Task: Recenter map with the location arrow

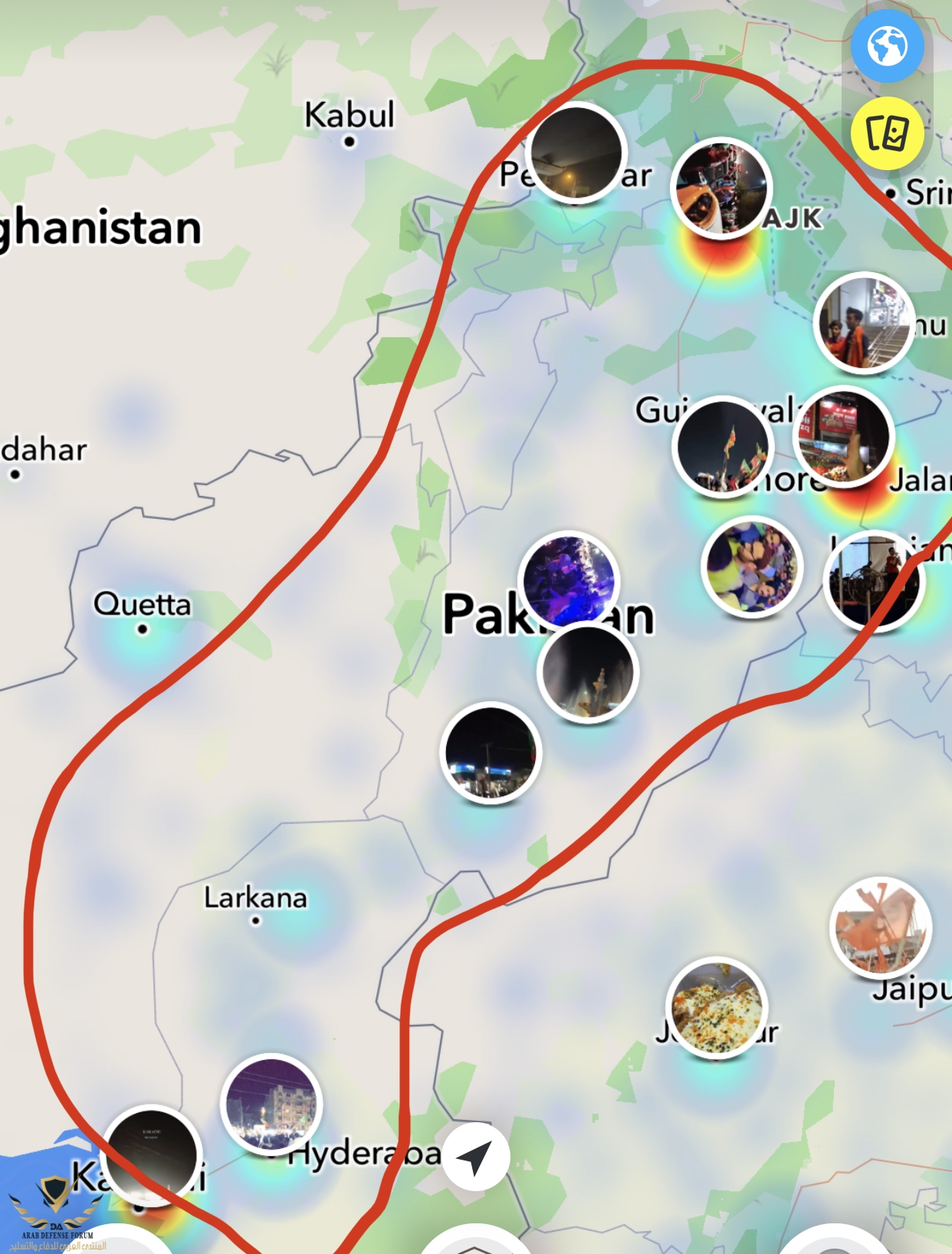Action: 475,1157
